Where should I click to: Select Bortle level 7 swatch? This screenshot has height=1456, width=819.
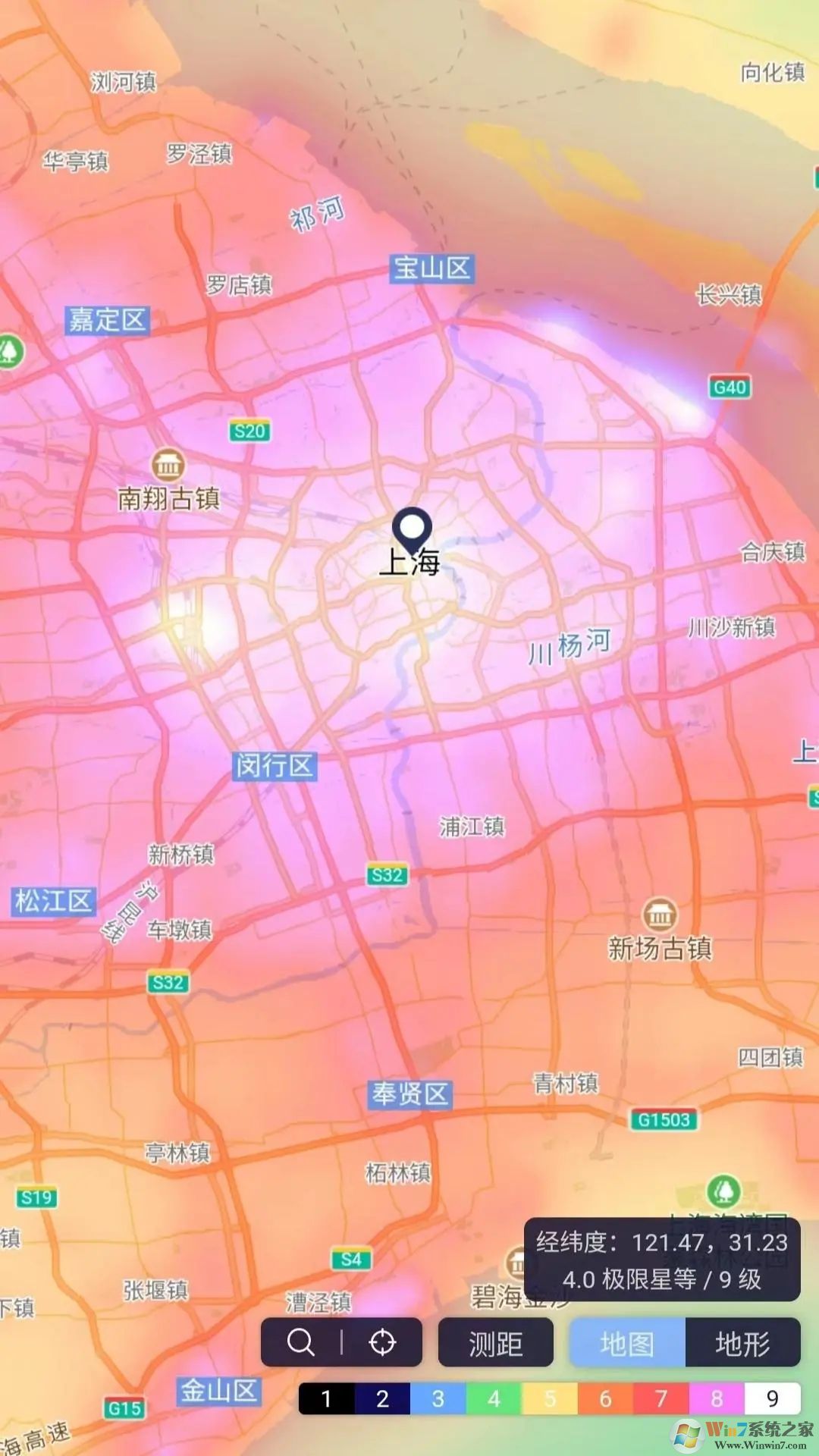point(661,1398)
